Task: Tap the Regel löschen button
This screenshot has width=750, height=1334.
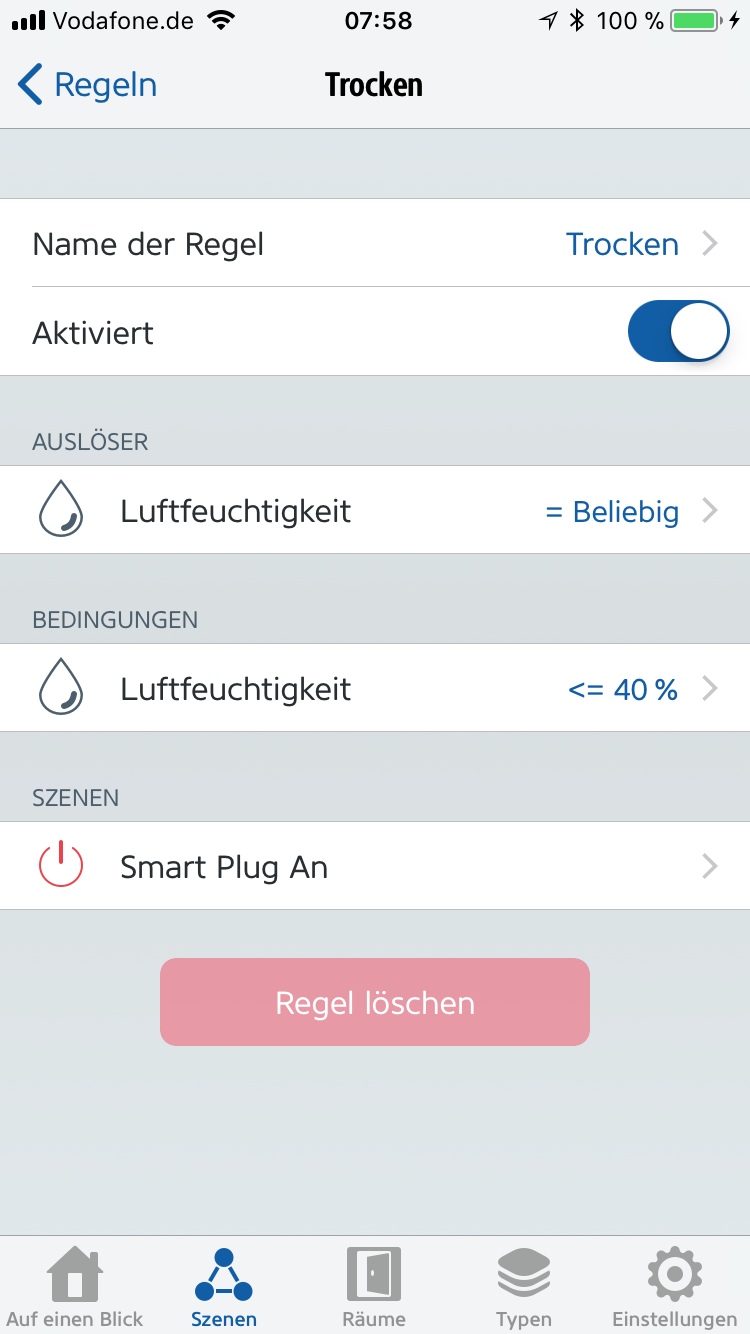Action: 375,1002
